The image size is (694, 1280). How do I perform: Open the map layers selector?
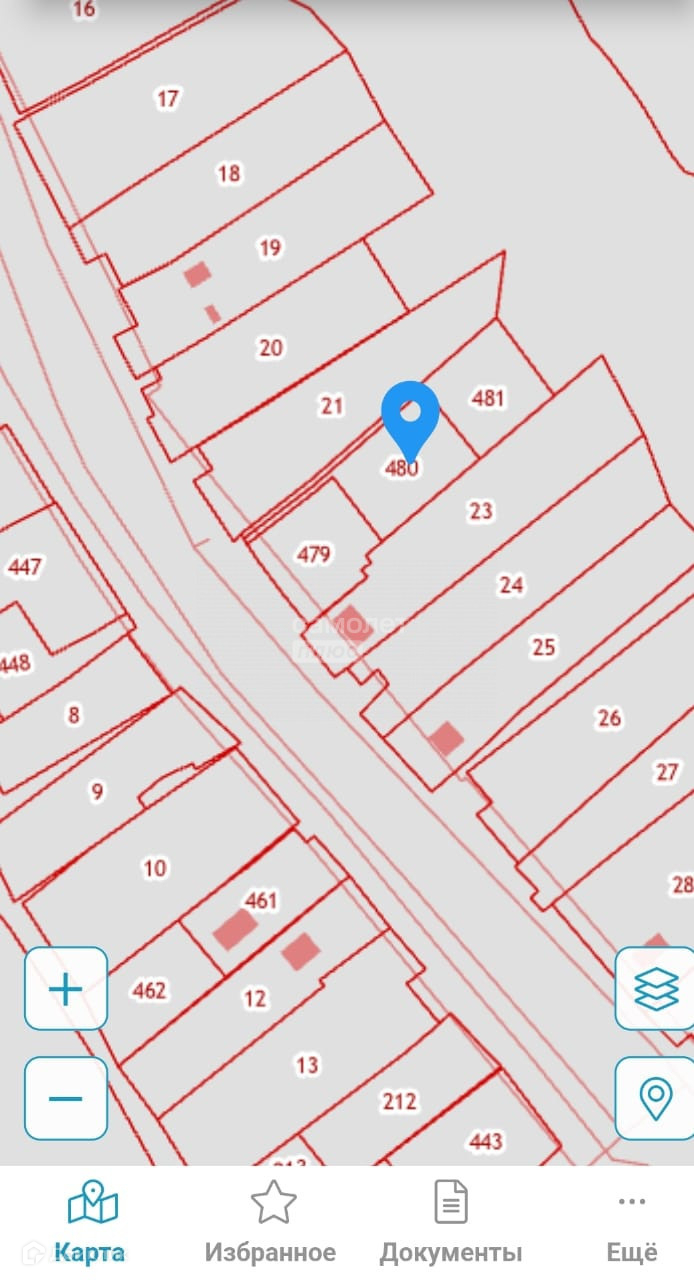click(x=655, y=989)
